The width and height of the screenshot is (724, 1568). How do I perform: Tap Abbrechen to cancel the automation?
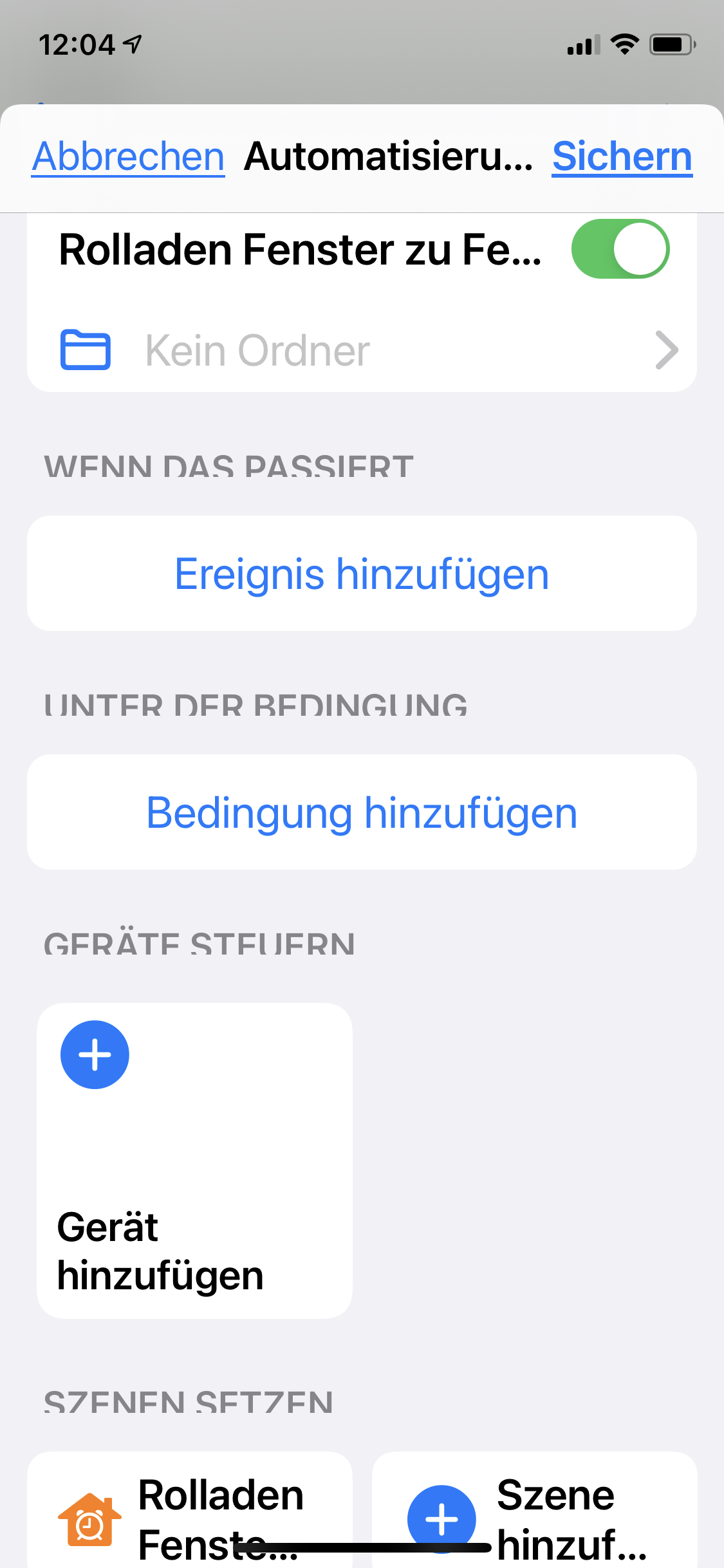[x=128, y=156]
